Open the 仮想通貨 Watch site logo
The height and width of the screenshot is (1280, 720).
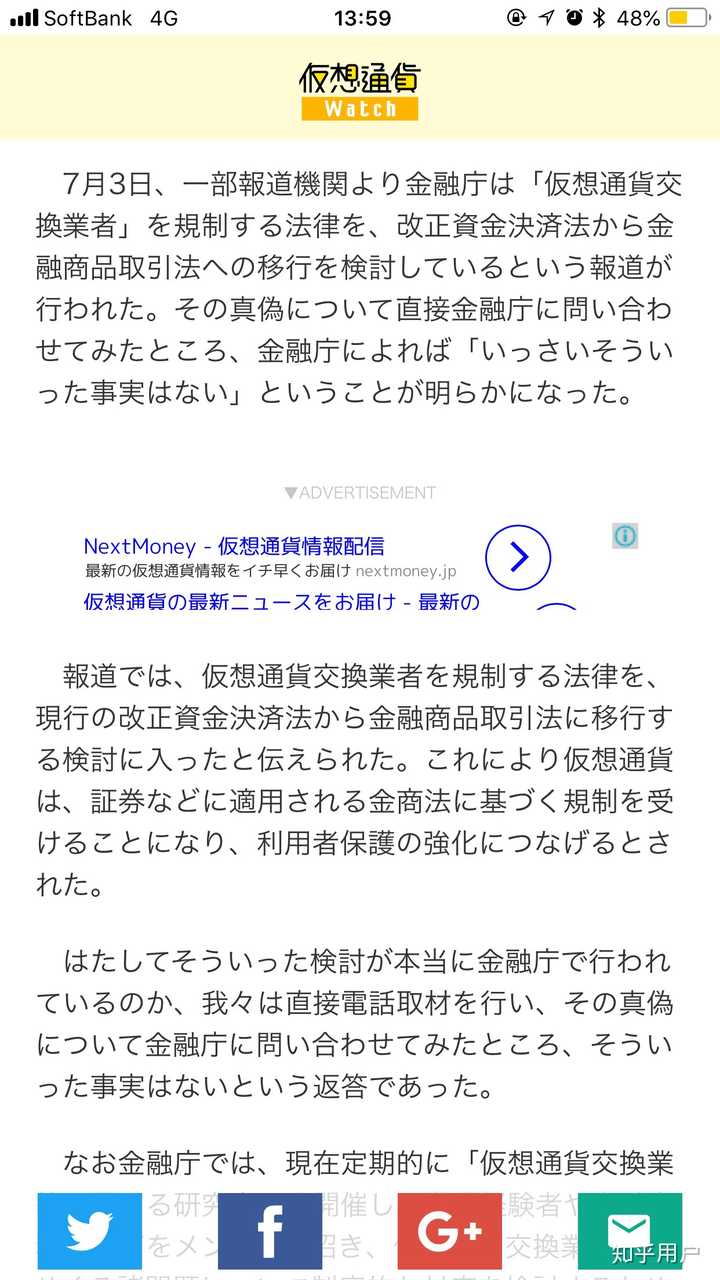[360, 92]
